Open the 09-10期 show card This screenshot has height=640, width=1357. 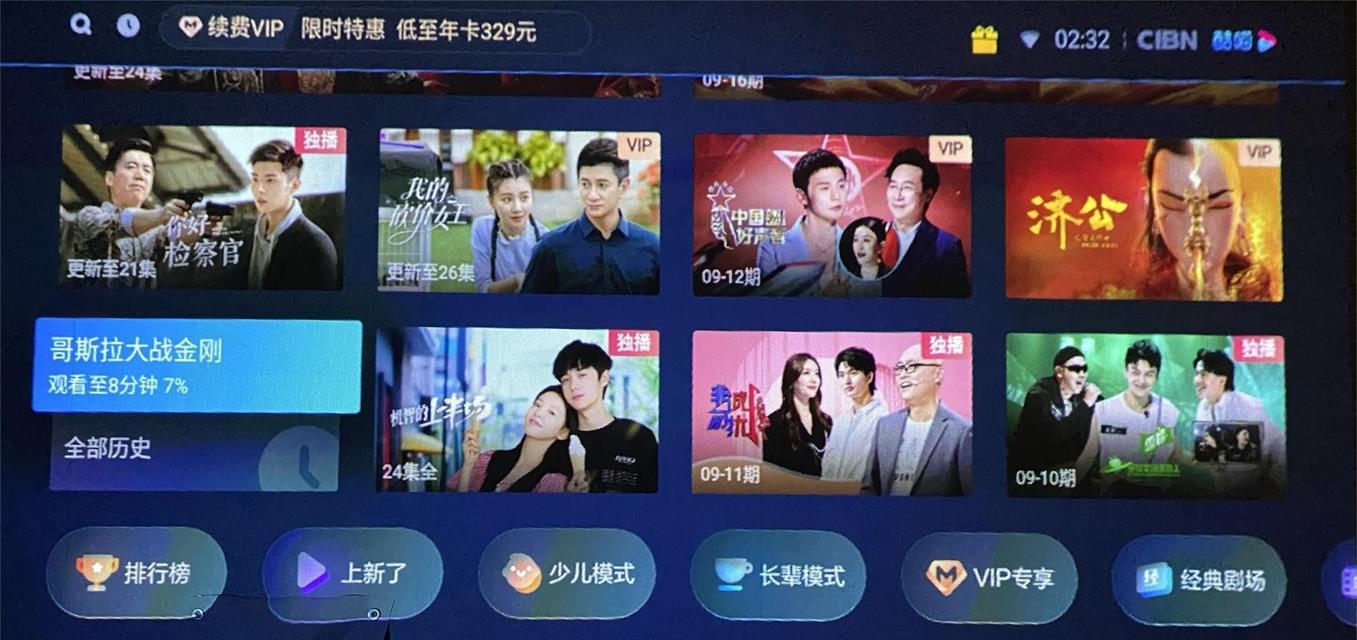pos(1145,416)
